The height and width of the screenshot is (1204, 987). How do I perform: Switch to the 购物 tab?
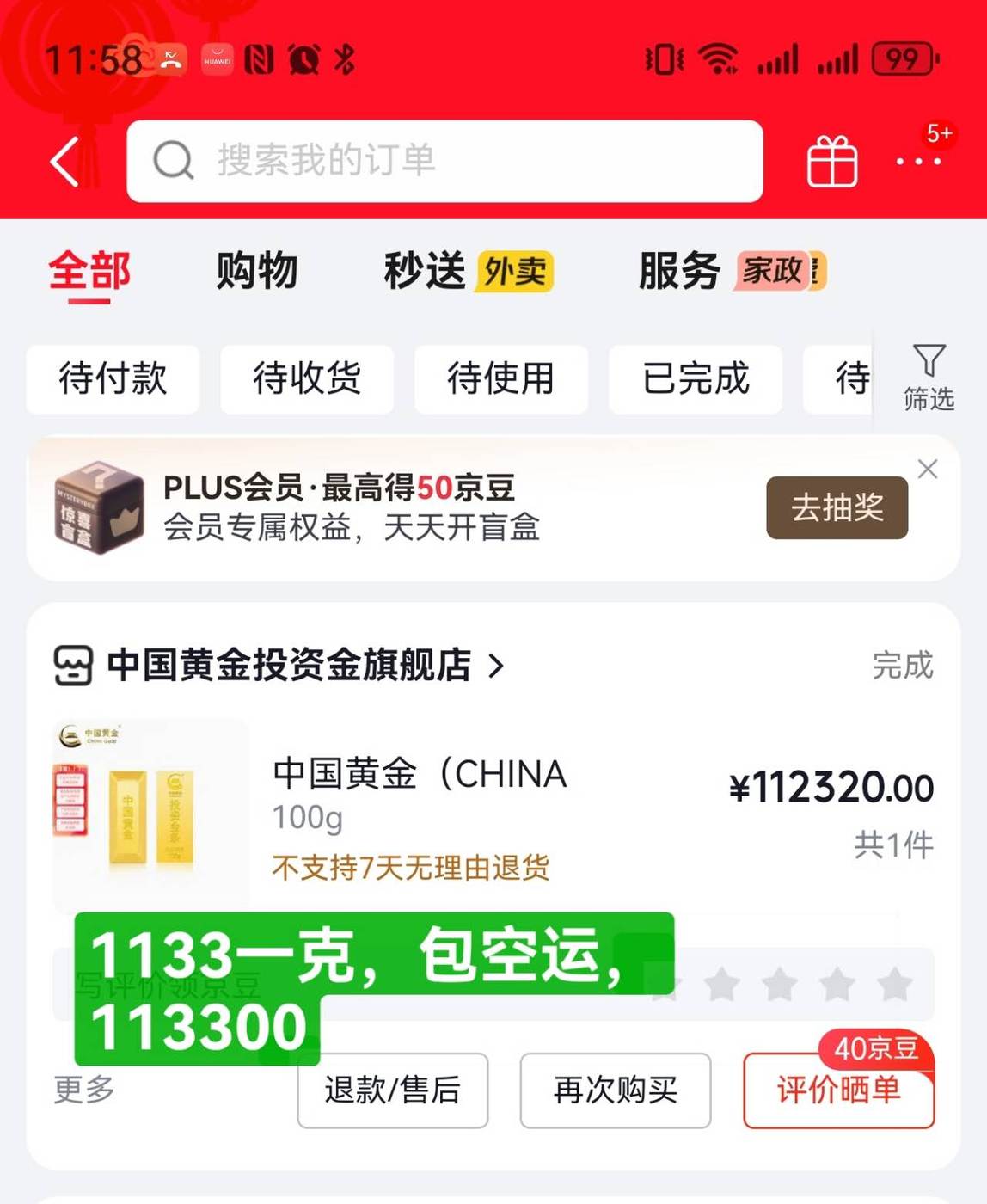[256, 272]
